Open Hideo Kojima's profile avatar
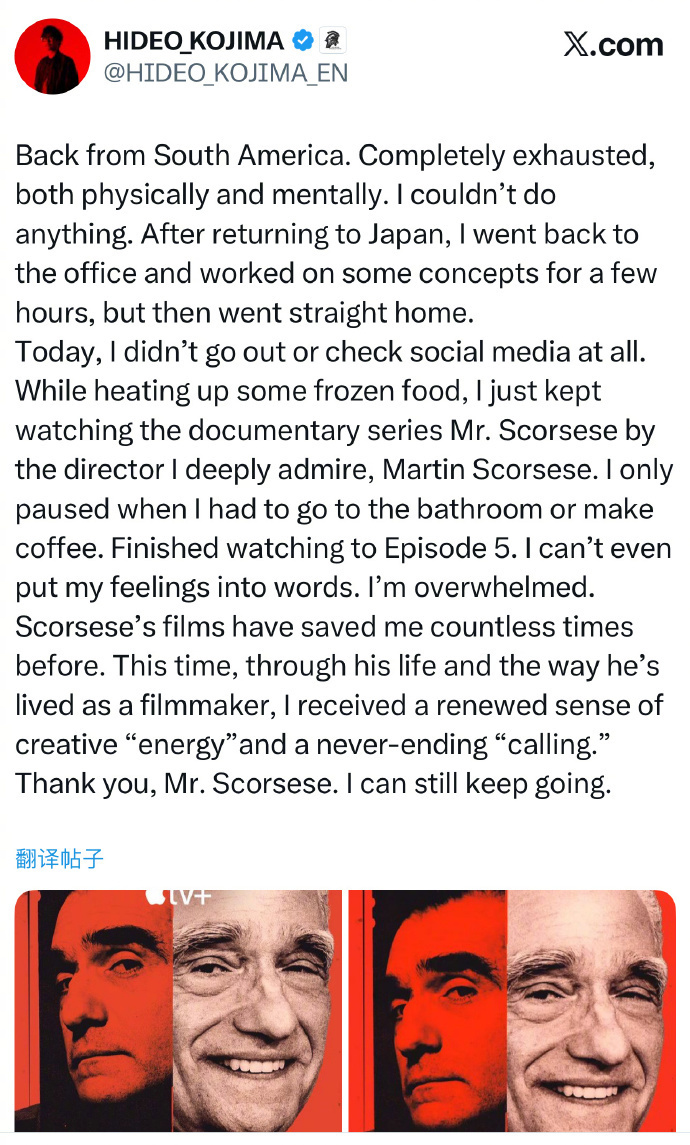690x1145 pixels. coord(52,56)
